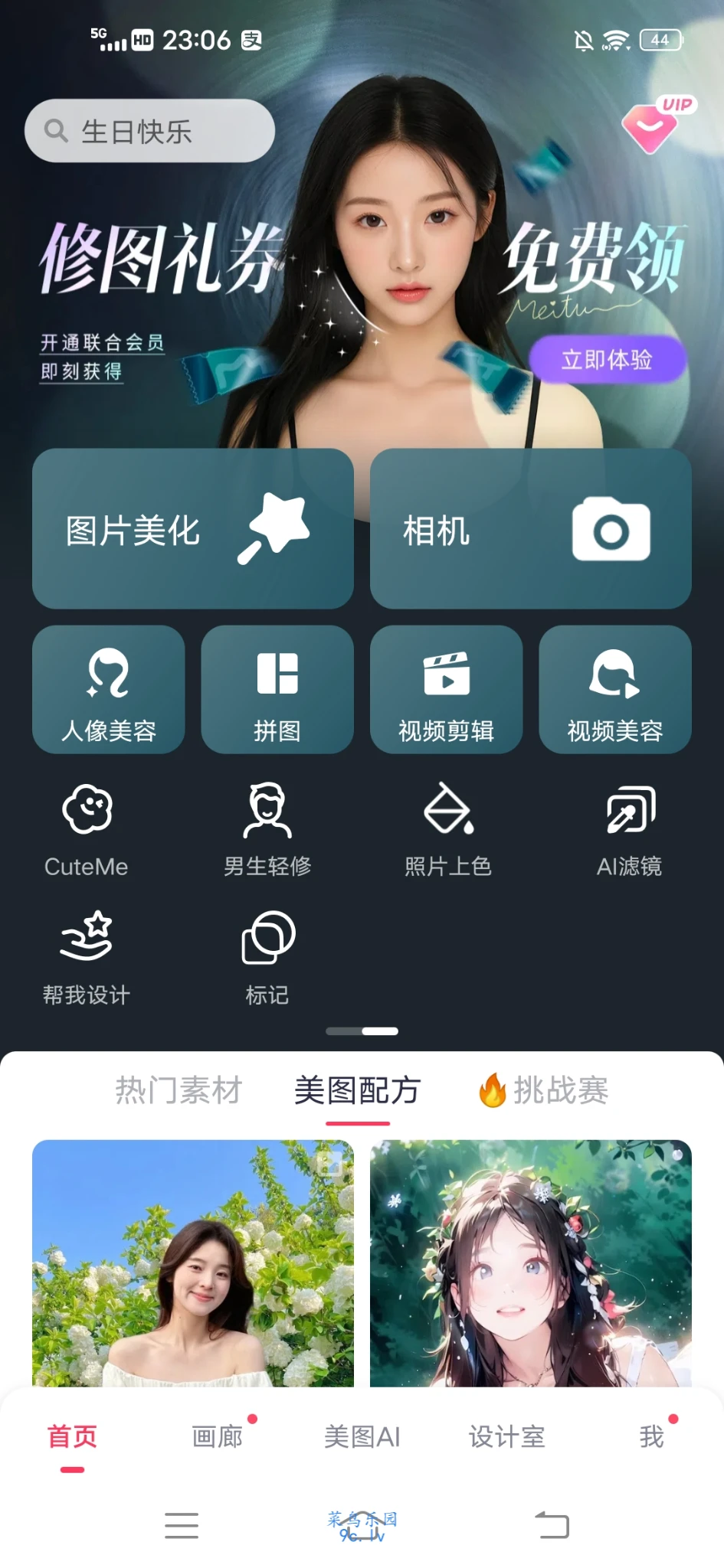Image resolution: width=724 pixels, height=1568 pixels.
Task: Switch to the 热门素材 tab
Action: tap(179, 1089)
